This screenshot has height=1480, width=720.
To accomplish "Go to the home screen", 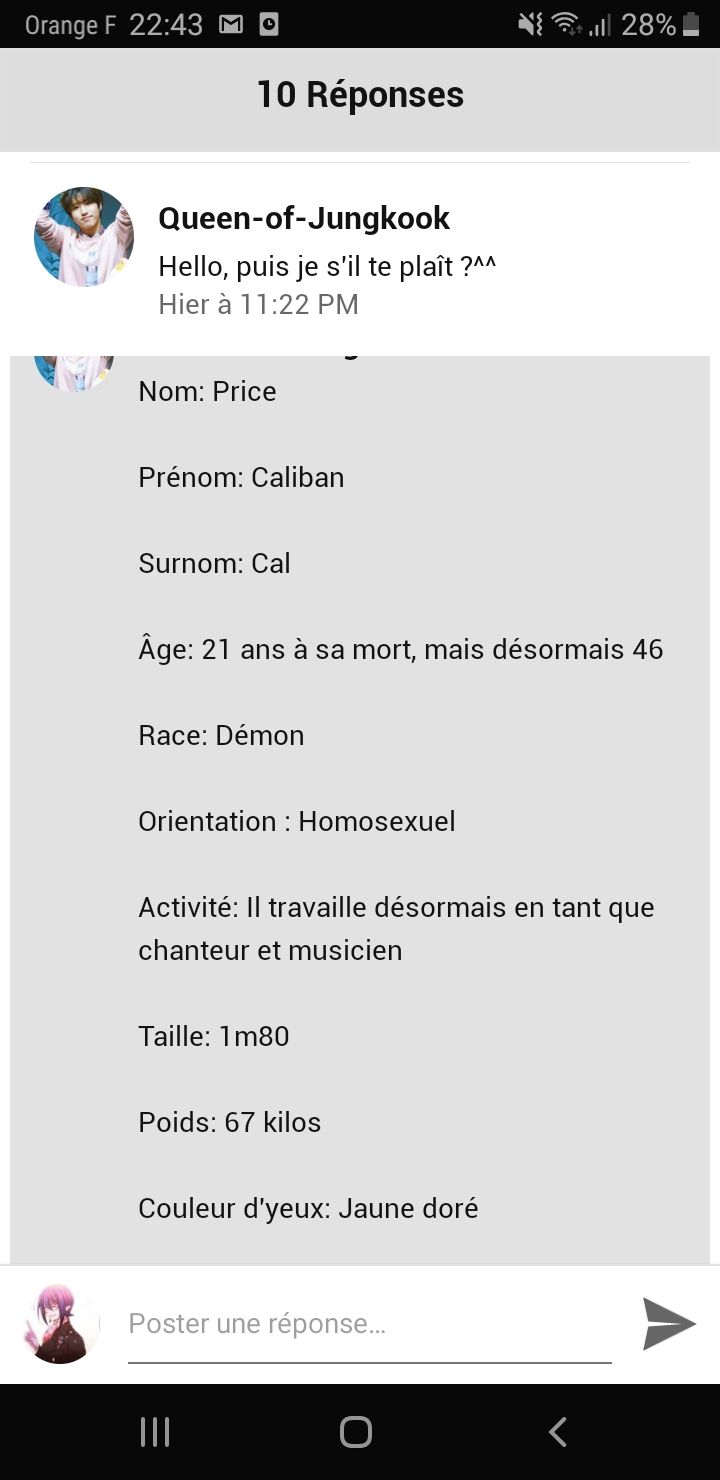I will [x=356, y=1432].
